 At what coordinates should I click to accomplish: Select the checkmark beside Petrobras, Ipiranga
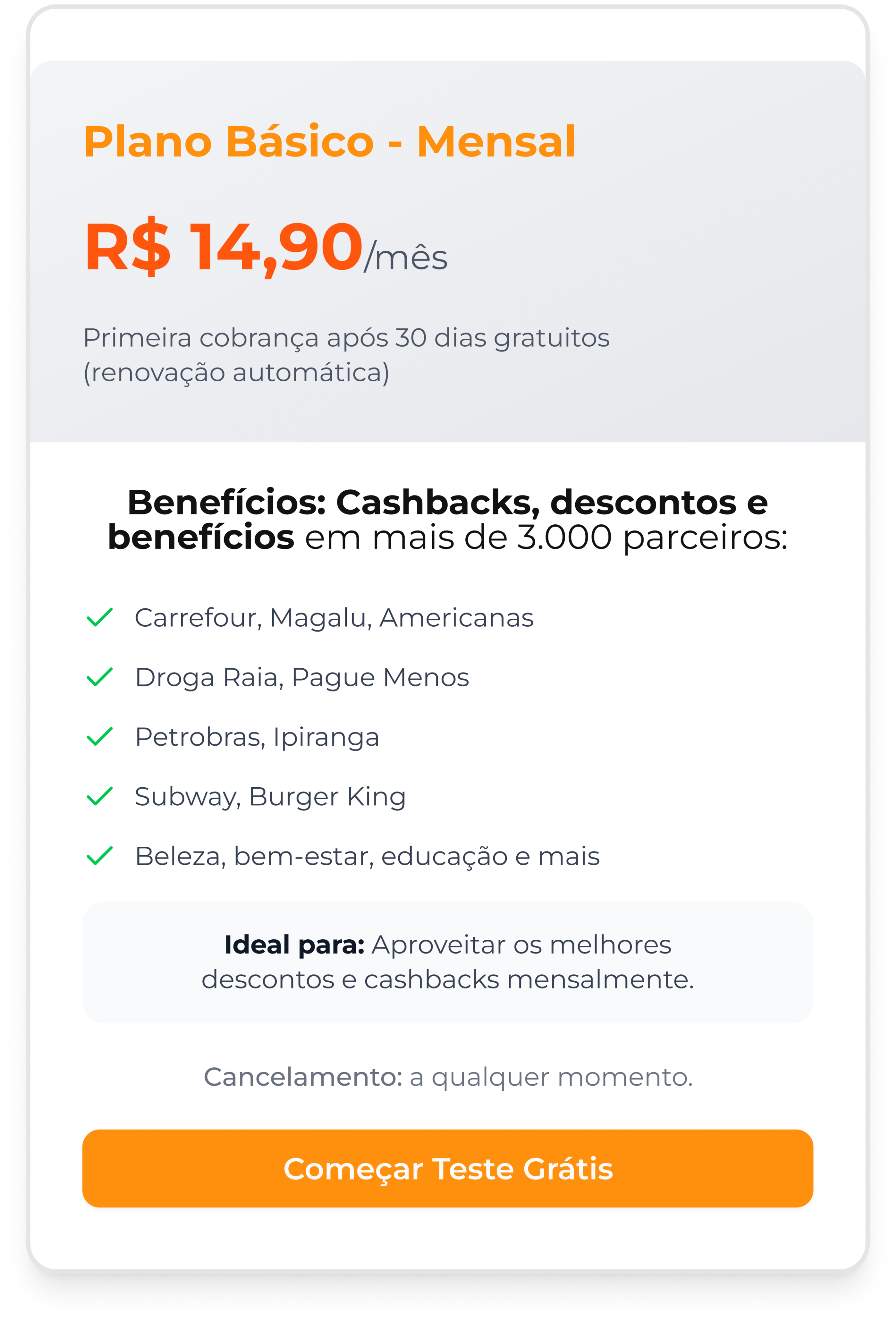click(x=99, y=738)
